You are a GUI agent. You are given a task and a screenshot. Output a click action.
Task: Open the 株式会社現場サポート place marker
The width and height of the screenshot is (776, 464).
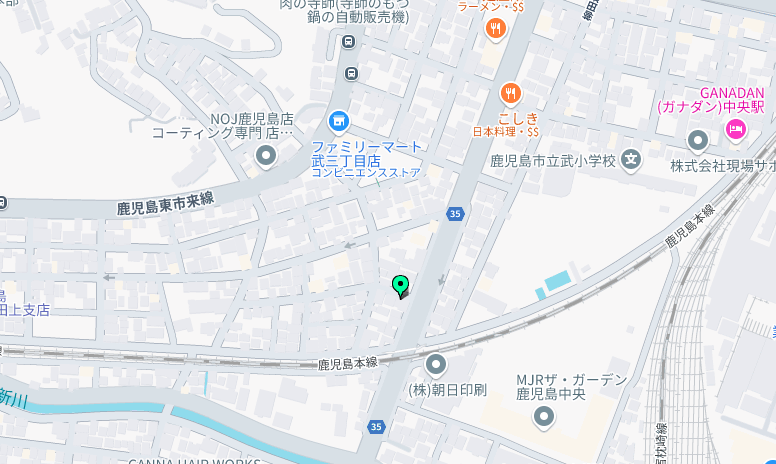pos(698,140)
